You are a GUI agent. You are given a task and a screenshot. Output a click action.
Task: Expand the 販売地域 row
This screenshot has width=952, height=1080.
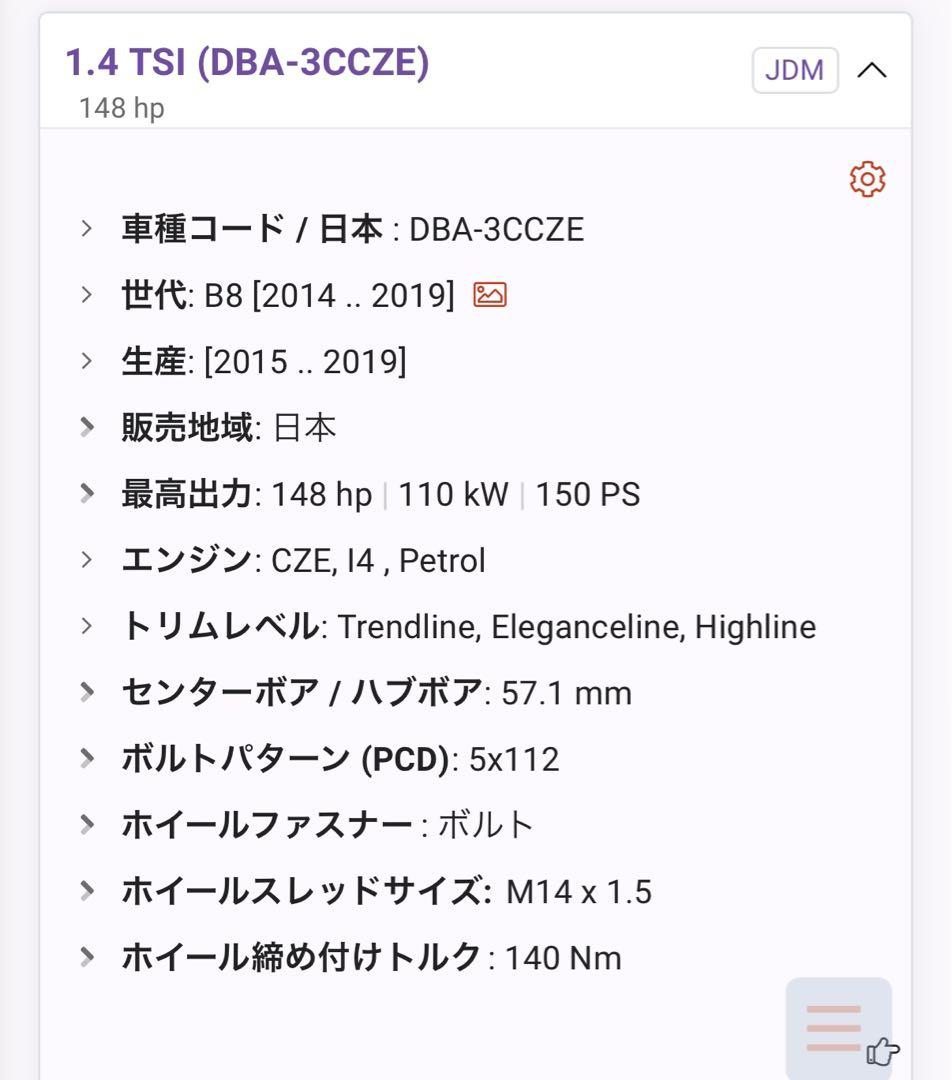(84, 427)
